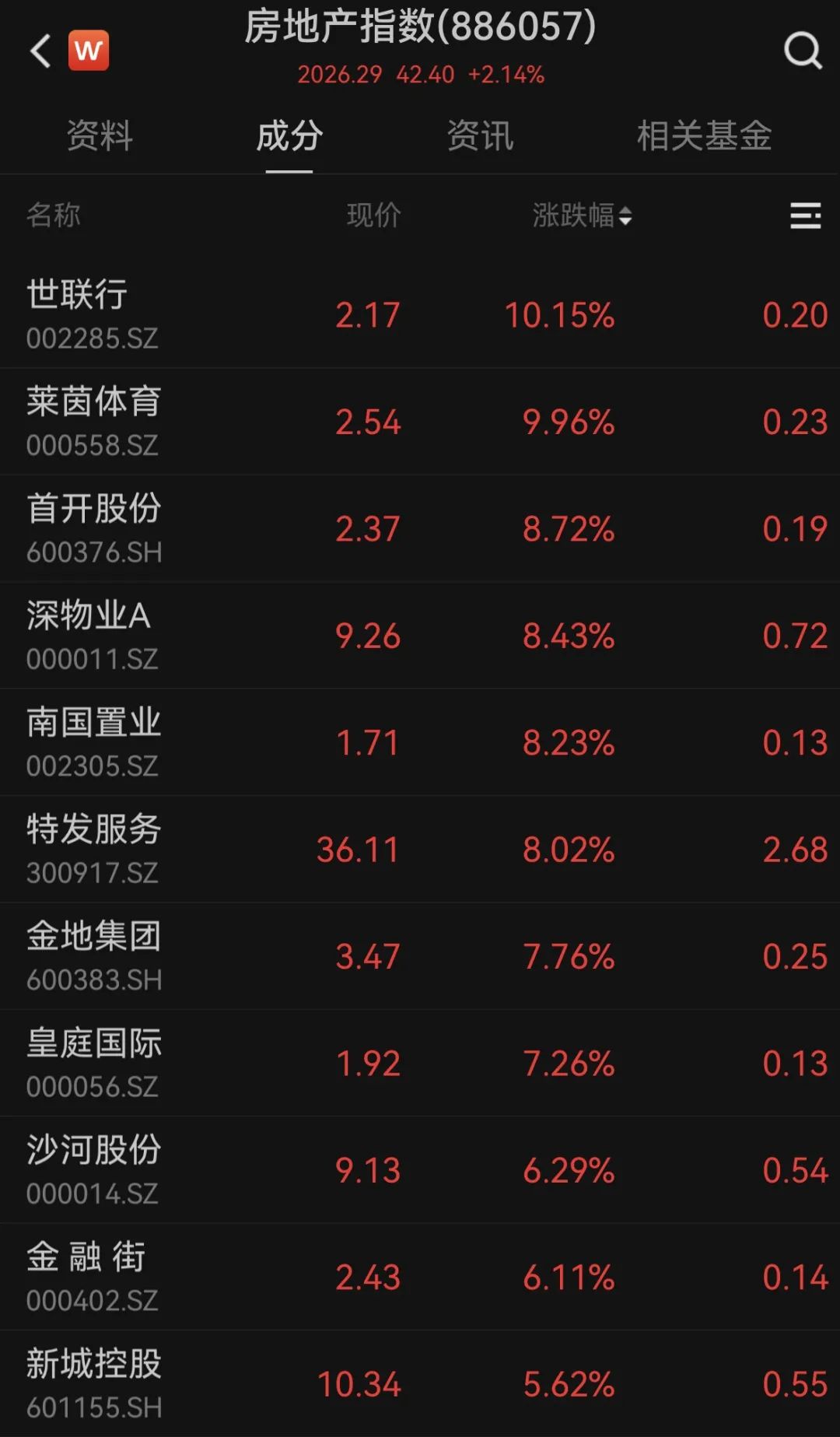Select the 首开股份 row

tap(420, 529)
